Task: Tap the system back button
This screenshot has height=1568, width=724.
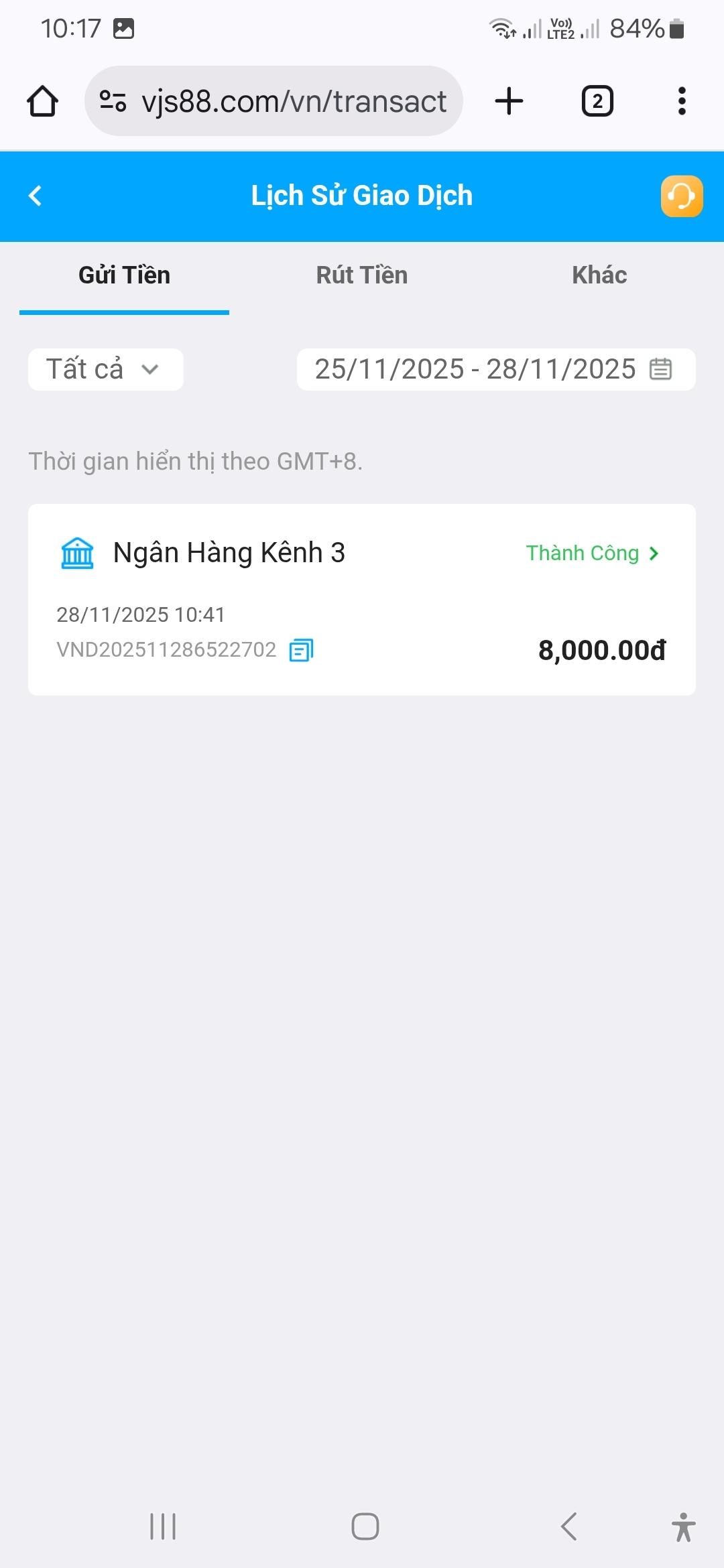Action: tap(568, 1526)
